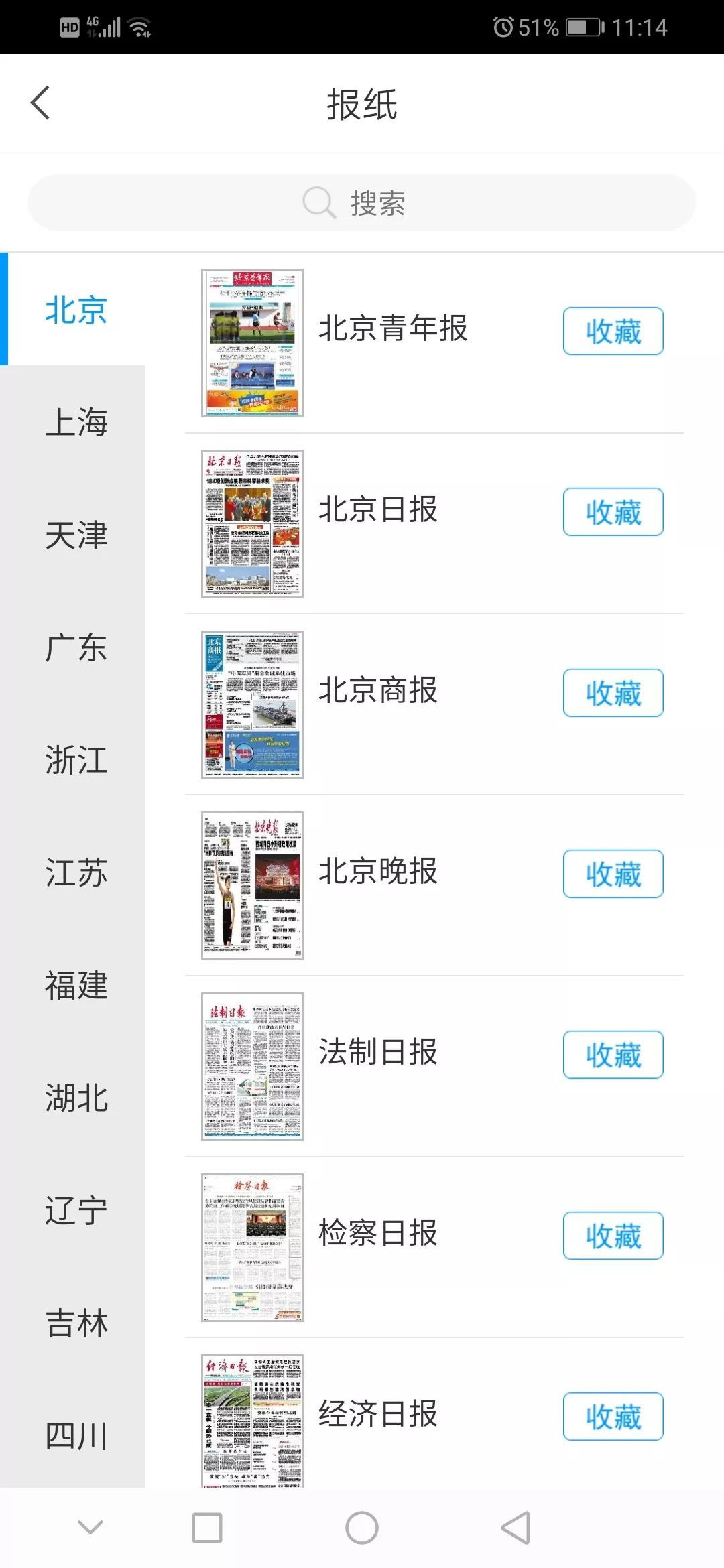View newspapers from 辽宁
Viewport: 724px width, 1568px height.
[x=76, y=1211]
